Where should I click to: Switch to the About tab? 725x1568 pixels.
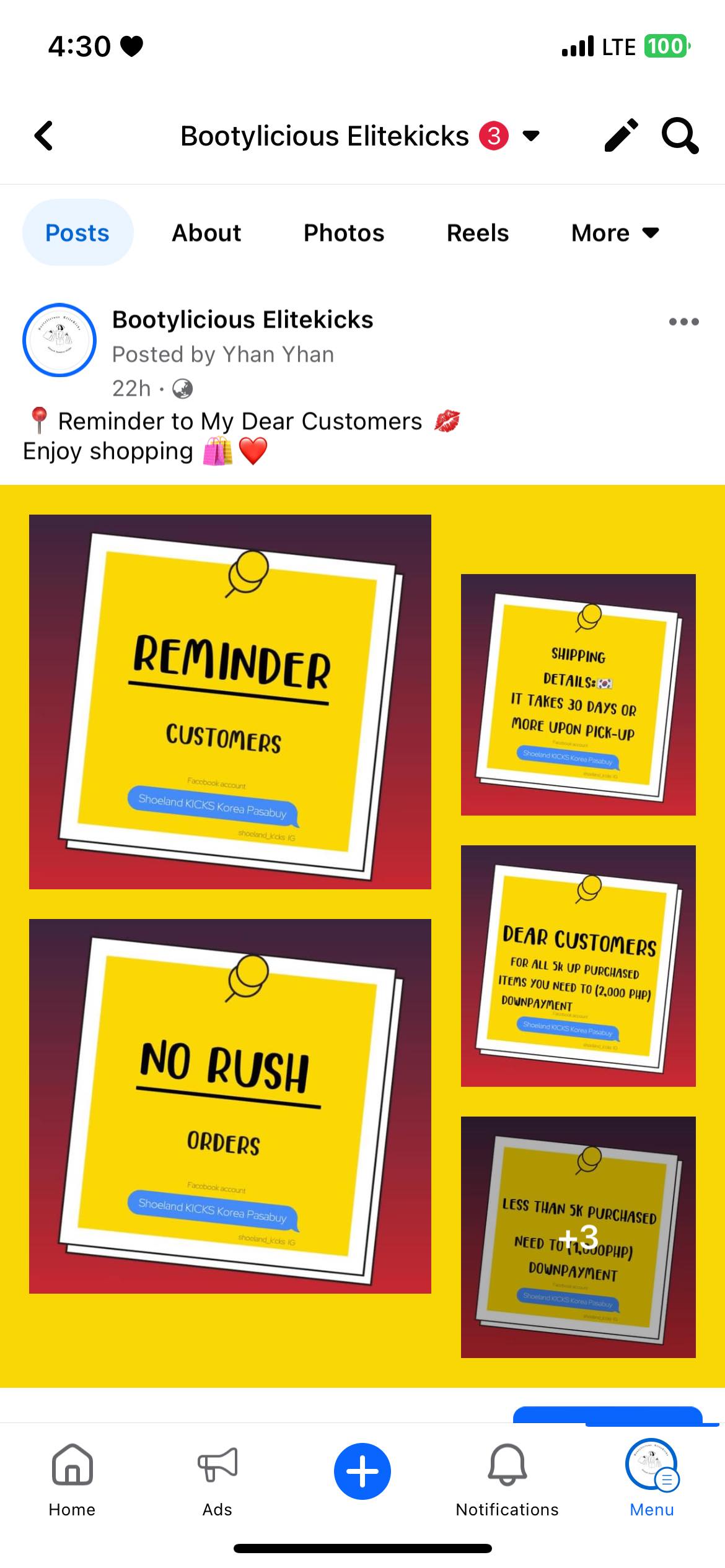point(206,233)
